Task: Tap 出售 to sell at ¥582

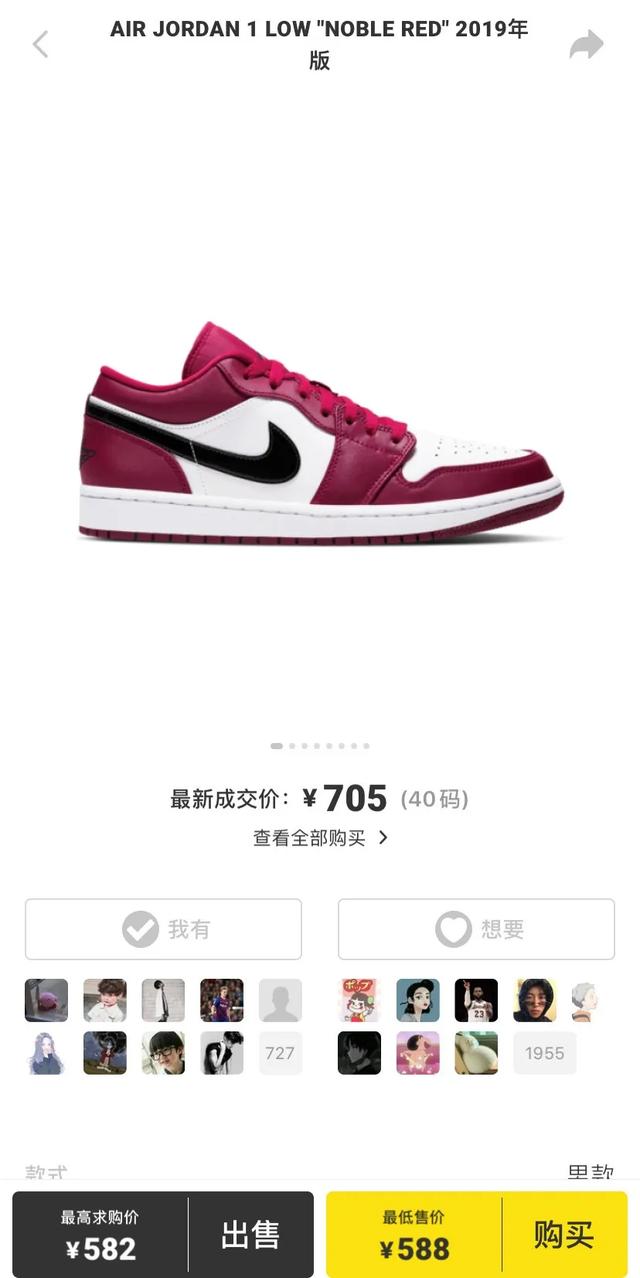Action: coord(250,1234)
